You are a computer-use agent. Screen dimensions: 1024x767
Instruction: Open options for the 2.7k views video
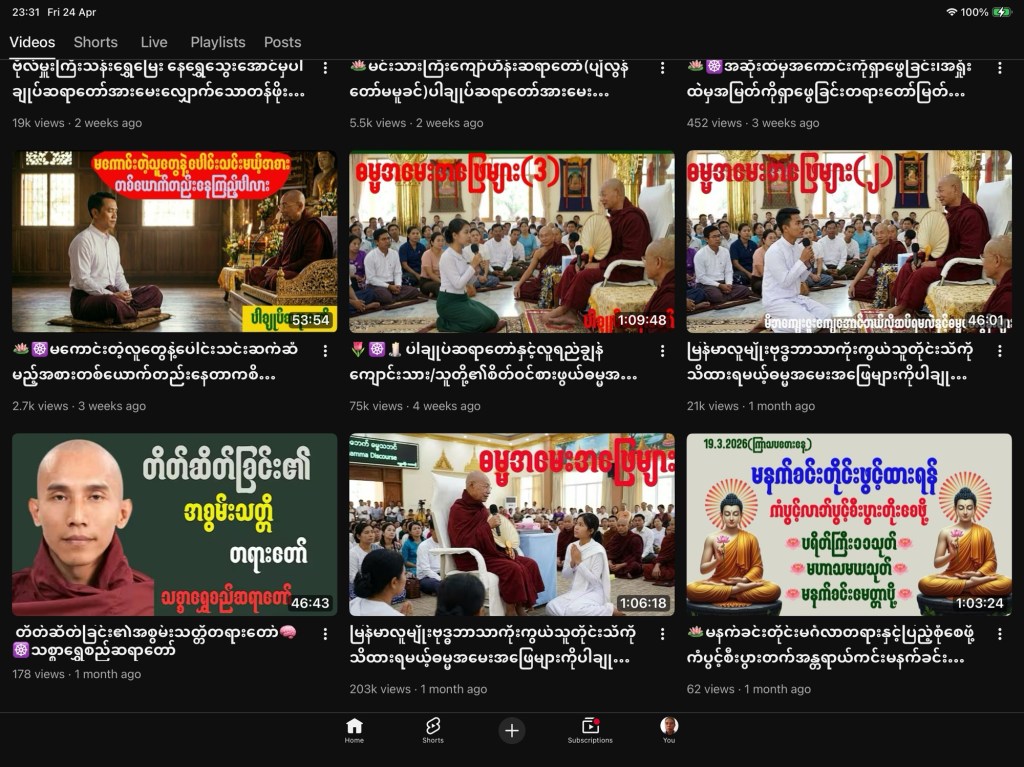(325, 351)
